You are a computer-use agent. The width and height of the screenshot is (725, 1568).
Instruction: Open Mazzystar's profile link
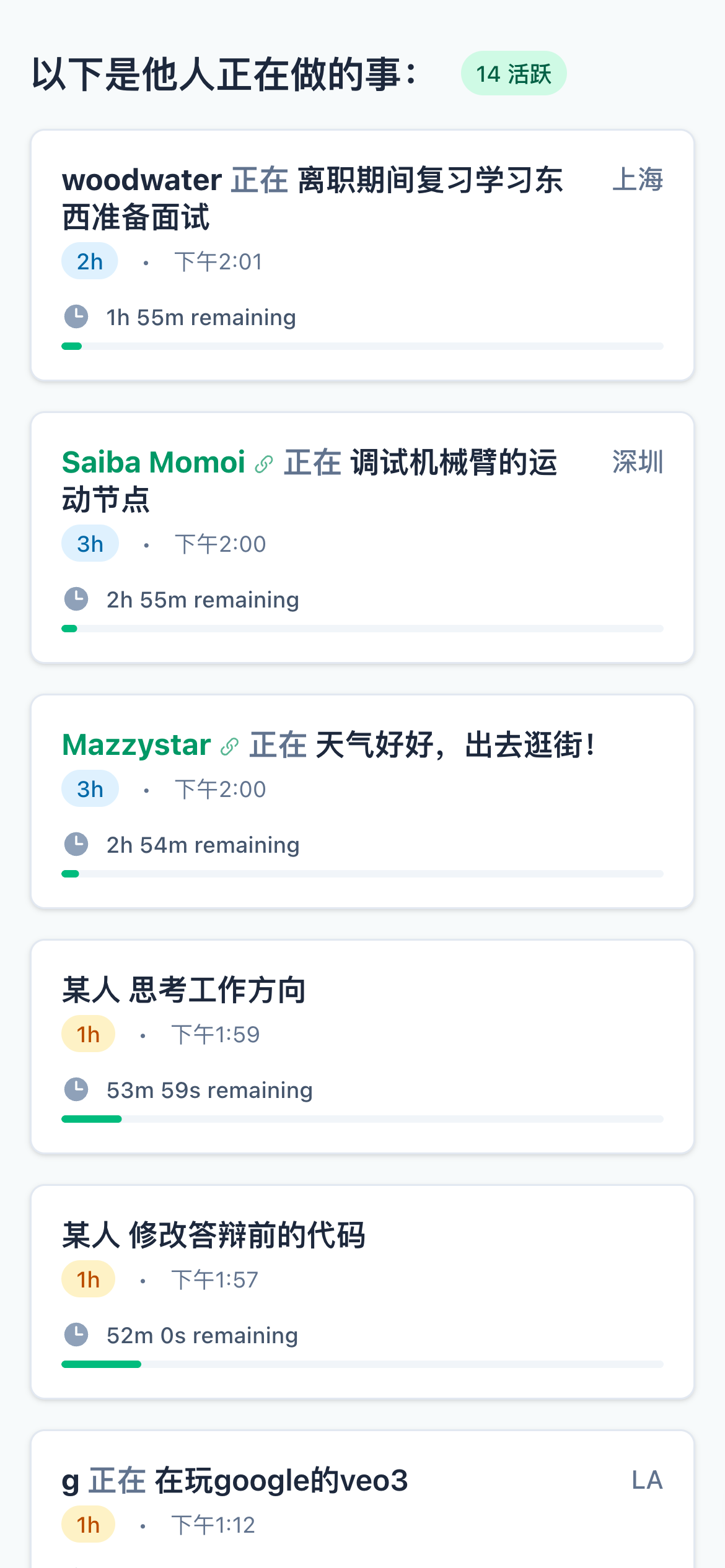[x=151, y=745]
